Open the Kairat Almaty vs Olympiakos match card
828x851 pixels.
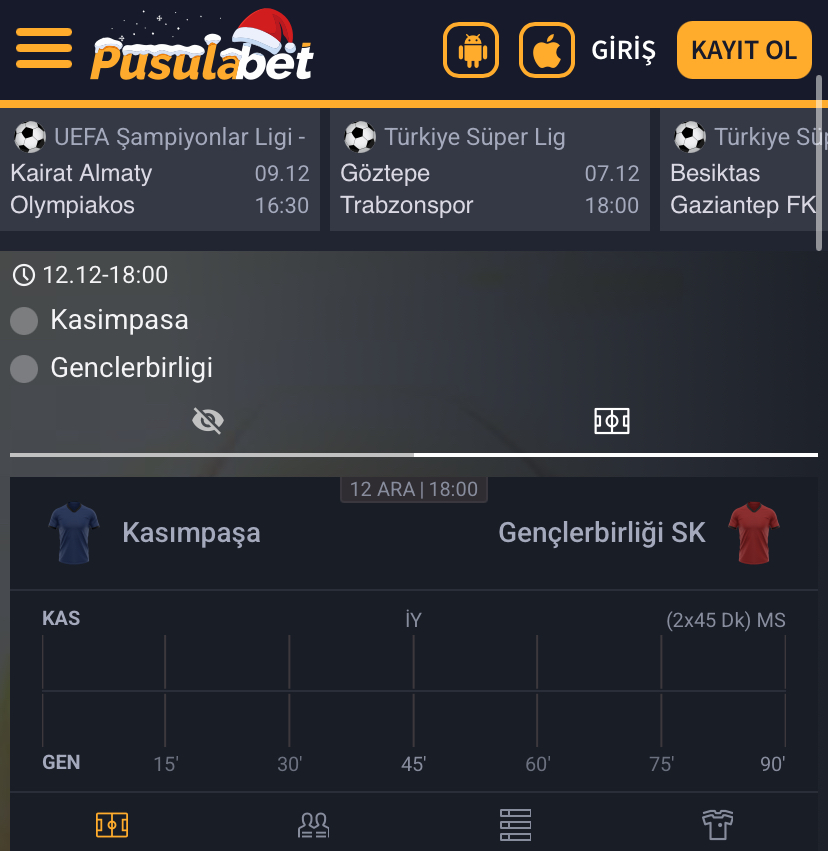tap(160, 170)
